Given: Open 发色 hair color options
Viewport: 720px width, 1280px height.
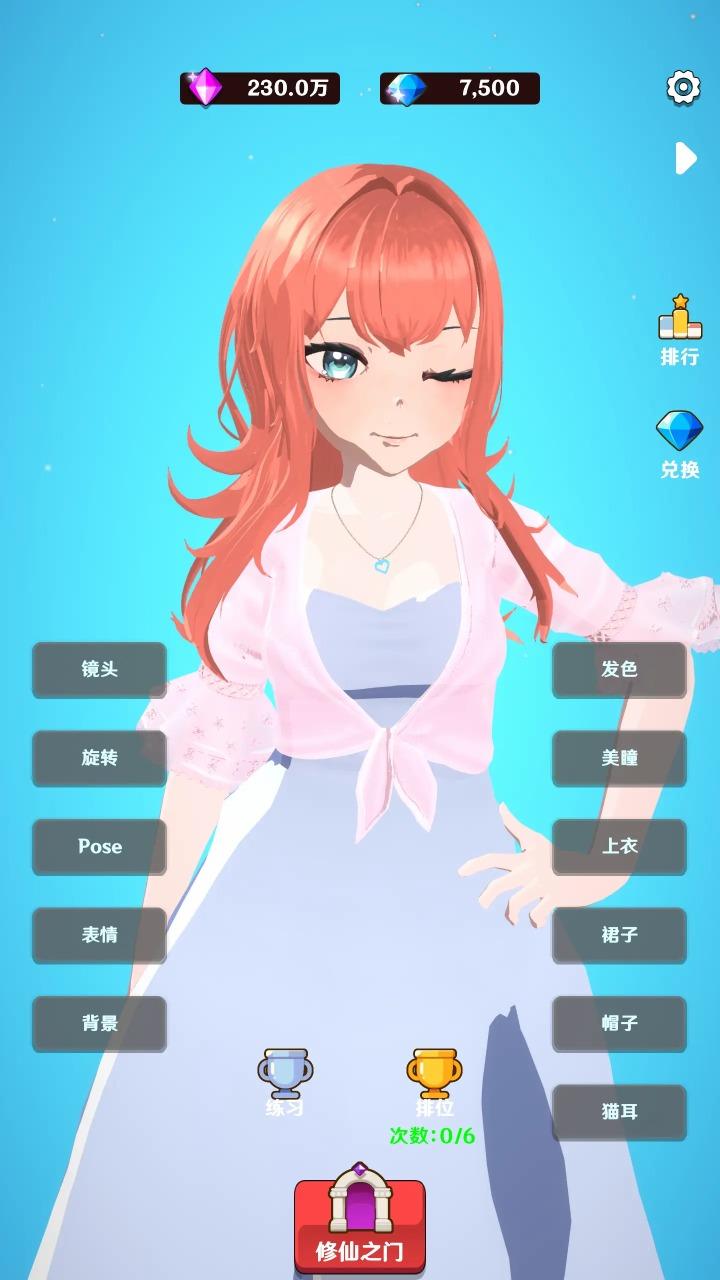Looking at the screenshot, I should tap(619, 670).
